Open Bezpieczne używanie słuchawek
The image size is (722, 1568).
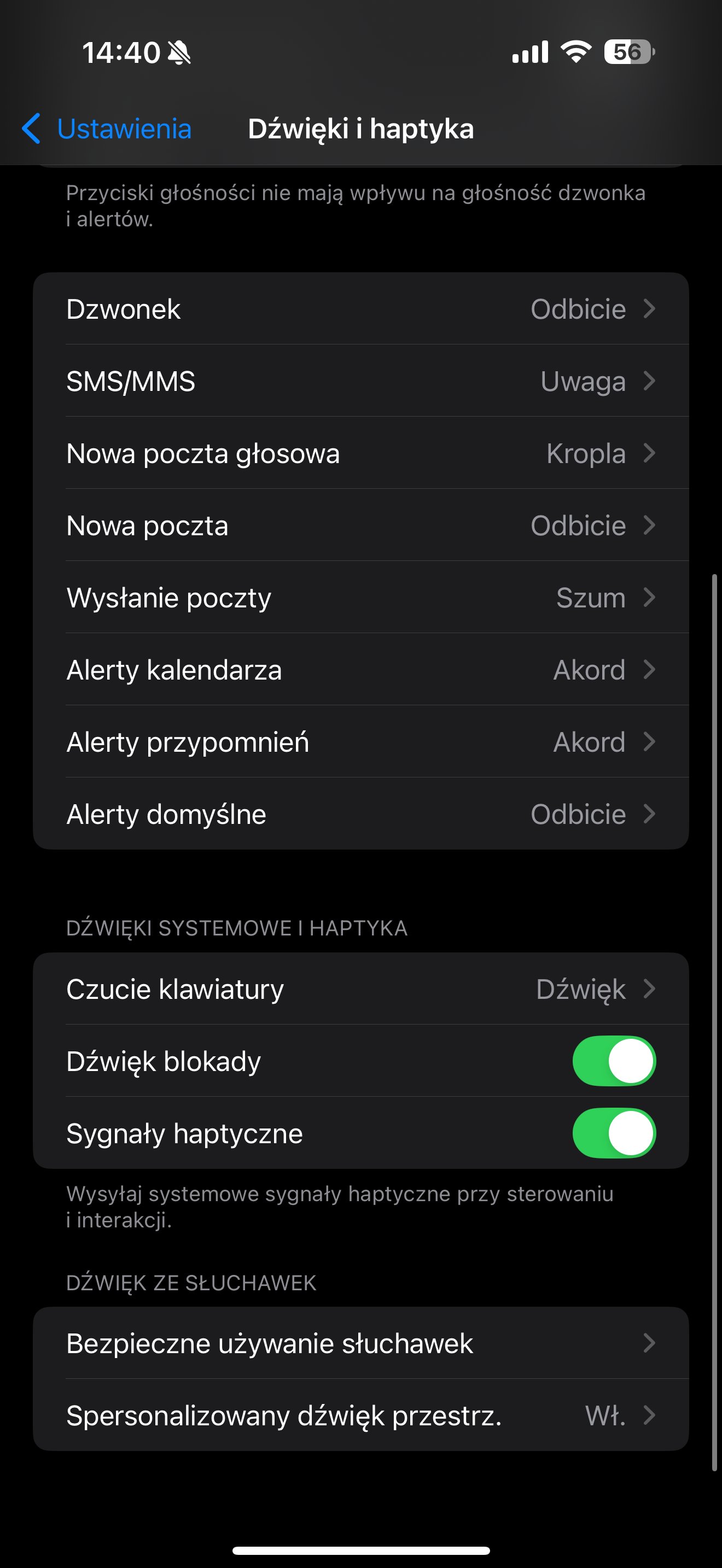361,1343
